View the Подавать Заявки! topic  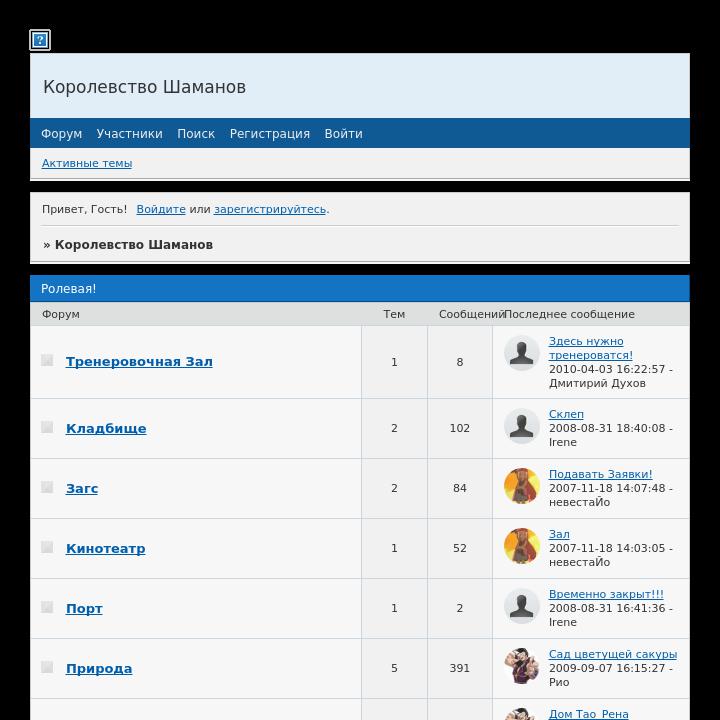[x=600, y=474]
